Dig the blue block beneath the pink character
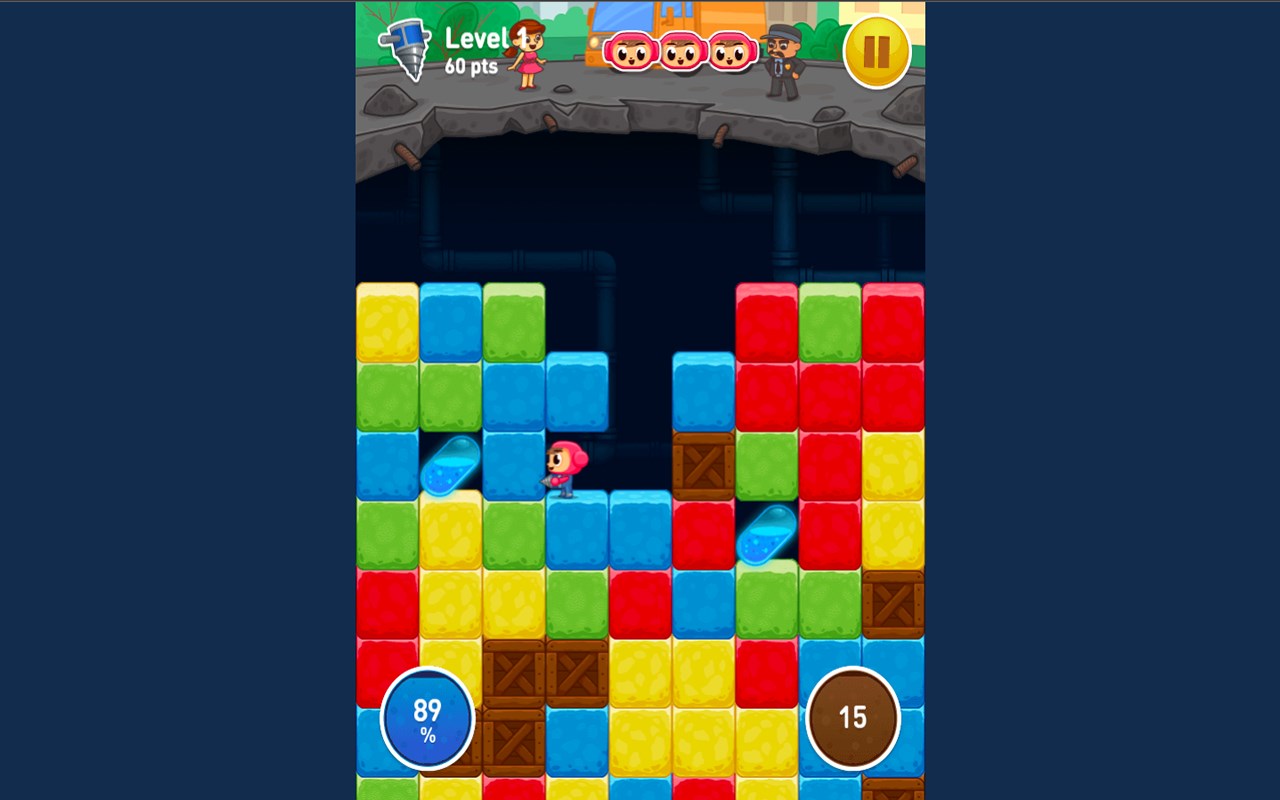 577,531
